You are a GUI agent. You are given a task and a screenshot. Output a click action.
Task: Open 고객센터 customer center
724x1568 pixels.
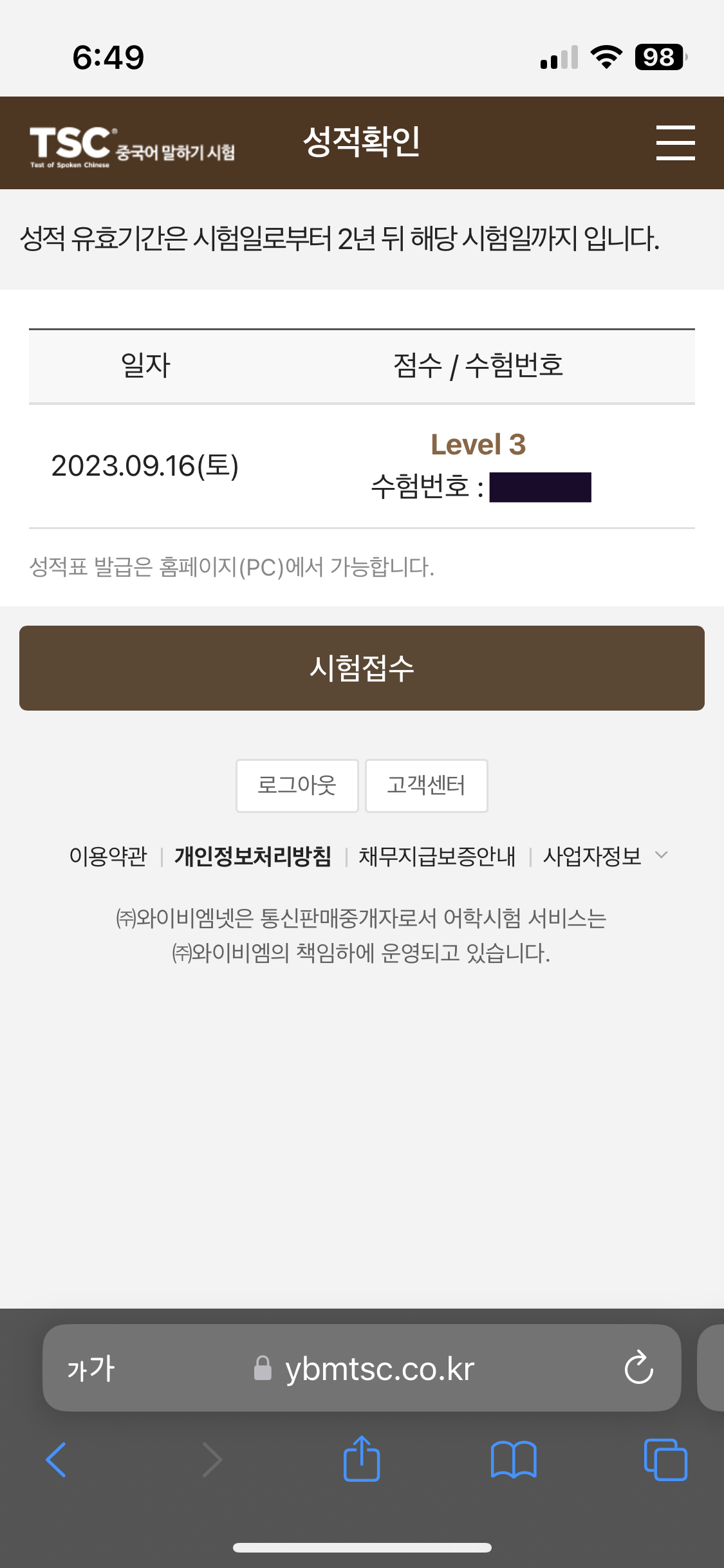[x=426, y=785]
